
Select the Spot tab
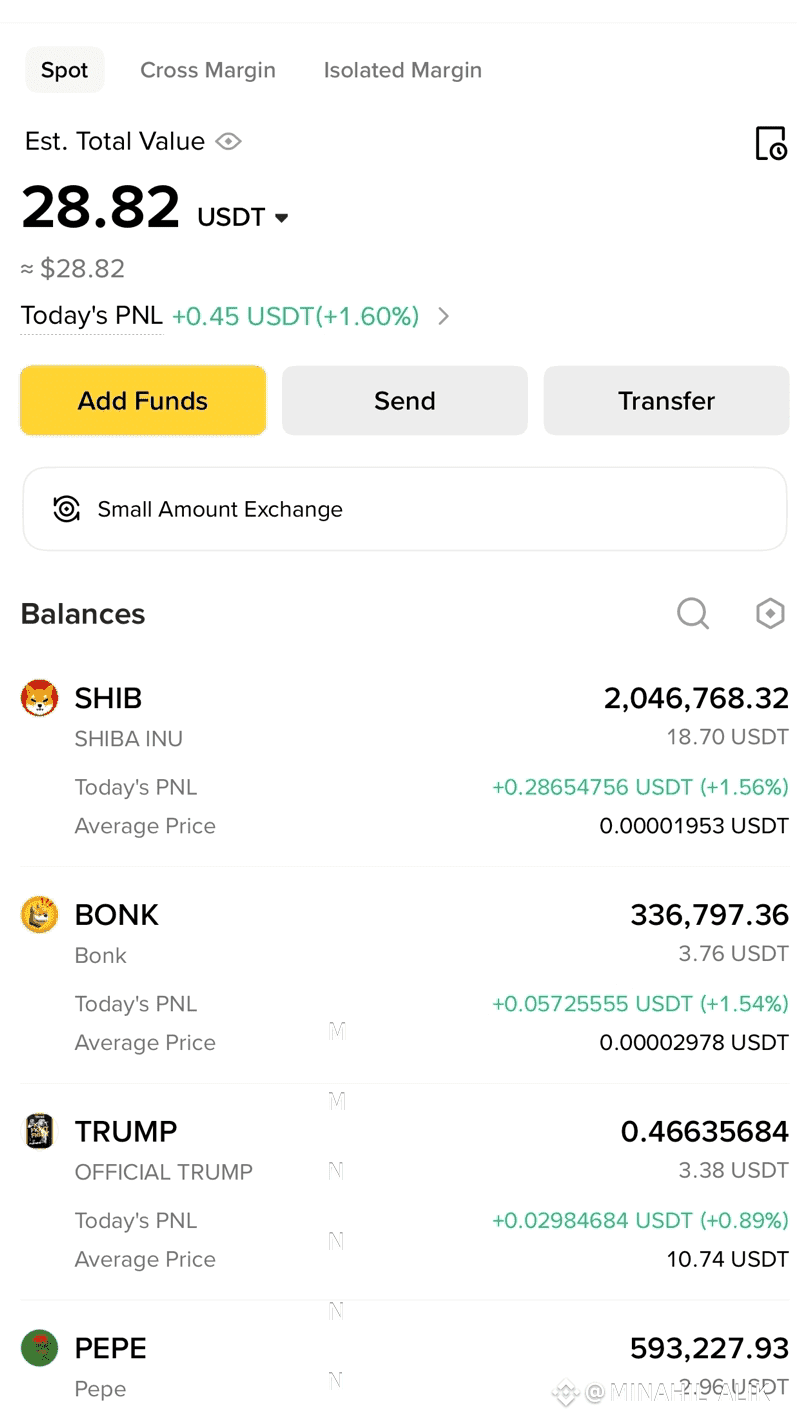64,70
